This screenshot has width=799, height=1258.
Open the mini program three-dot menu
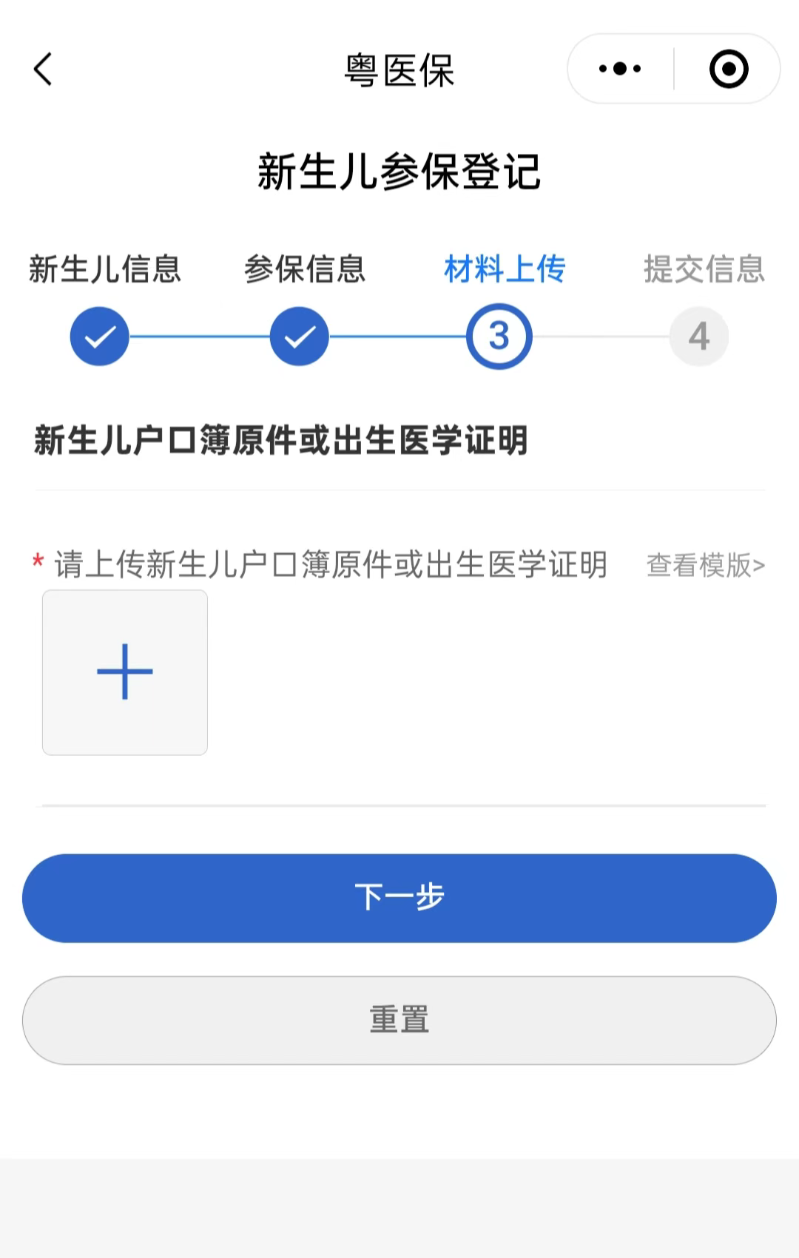[x=619, y=69]
